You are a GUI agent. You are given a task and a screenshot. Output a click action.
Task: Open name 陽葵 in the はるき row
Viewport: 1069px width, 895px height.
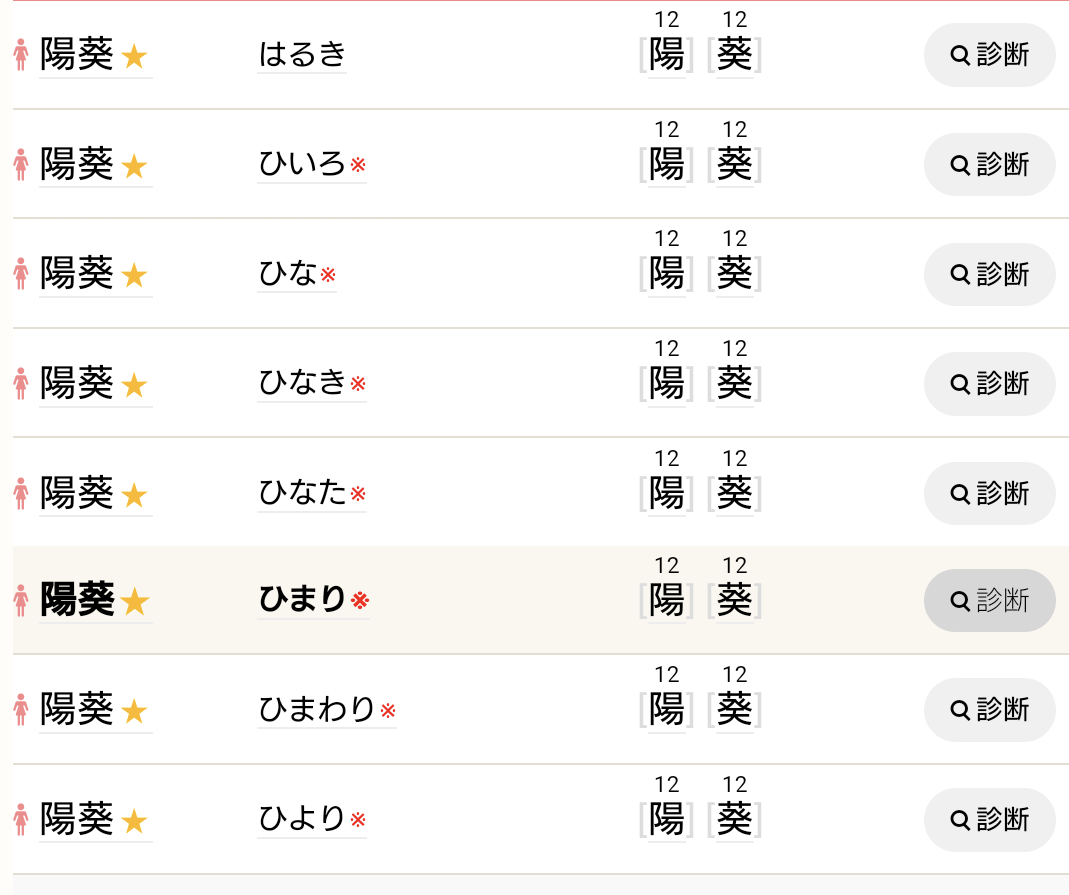point(77,55)
